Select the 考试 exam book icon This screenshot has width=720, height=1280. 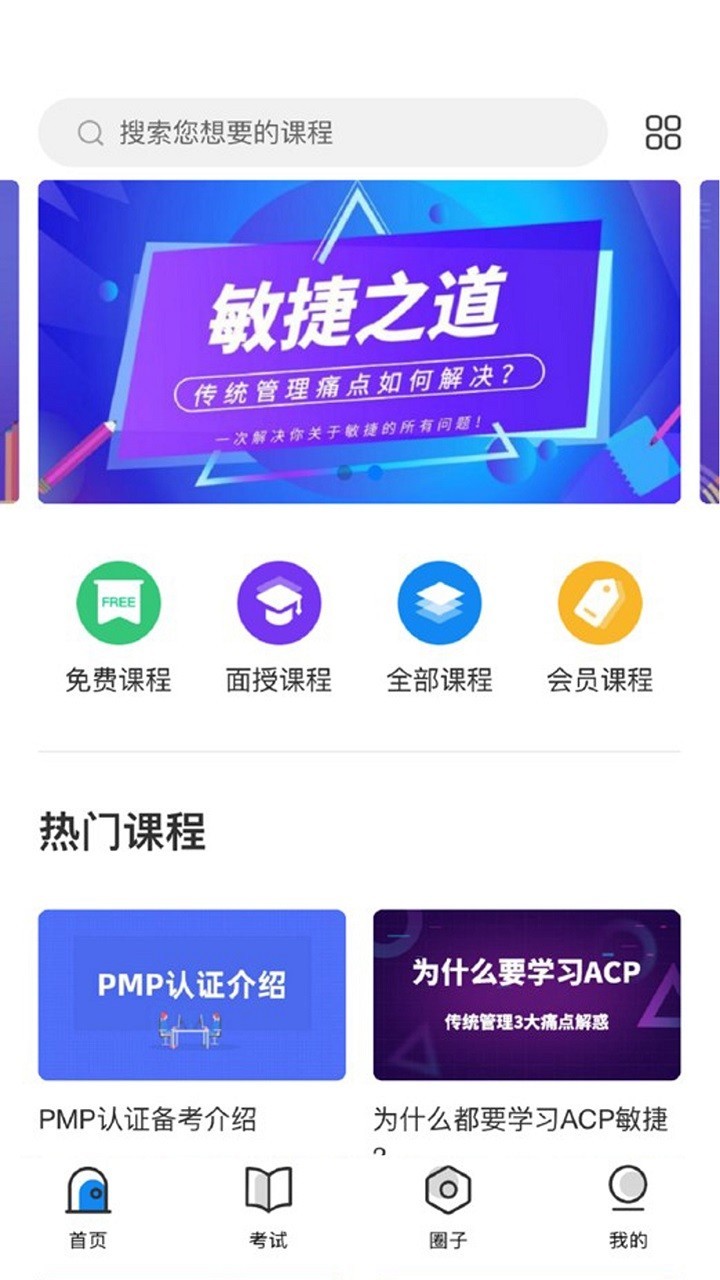coord(268,1189)
